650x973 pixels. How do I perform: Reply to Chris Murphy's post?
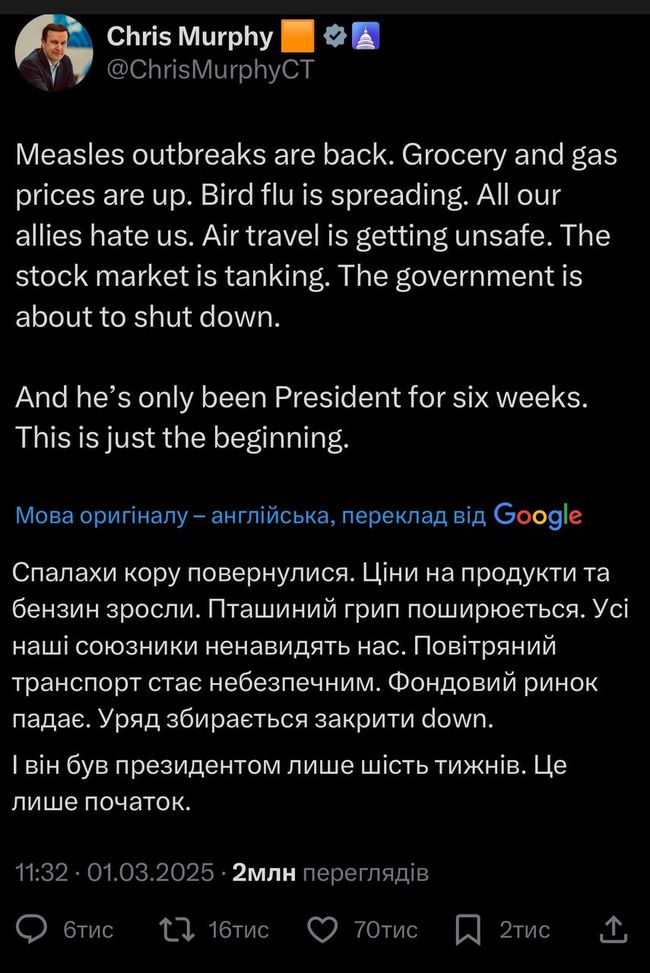(34, 929)
